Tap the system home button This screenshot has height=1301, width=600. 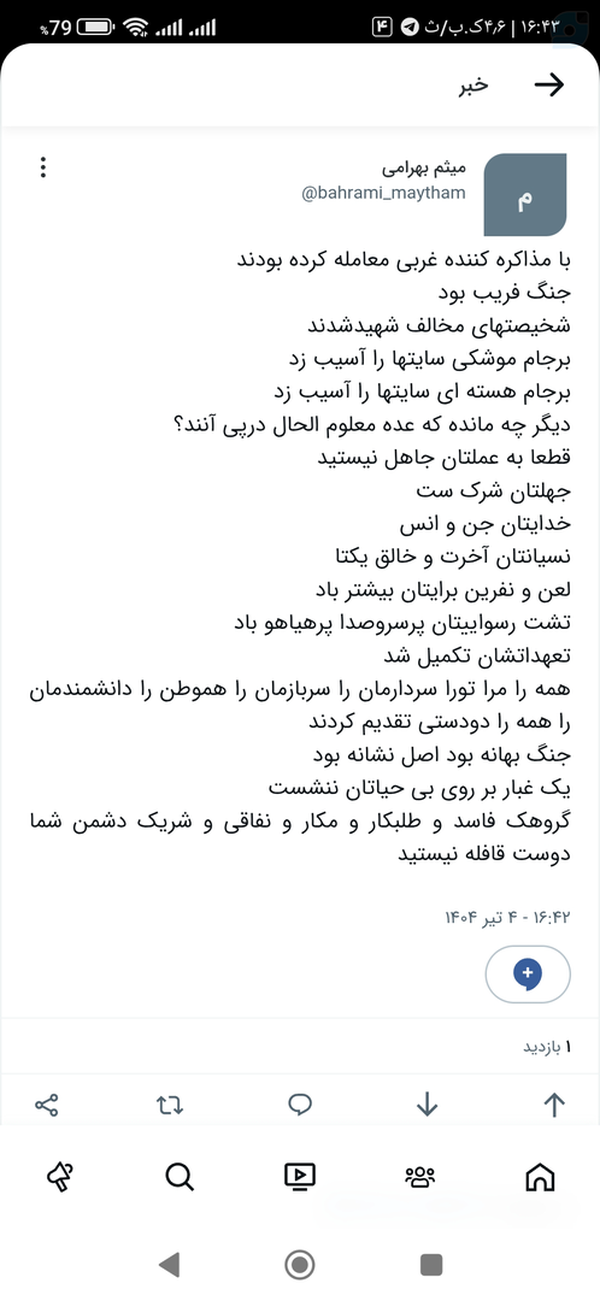(300, 1265)
